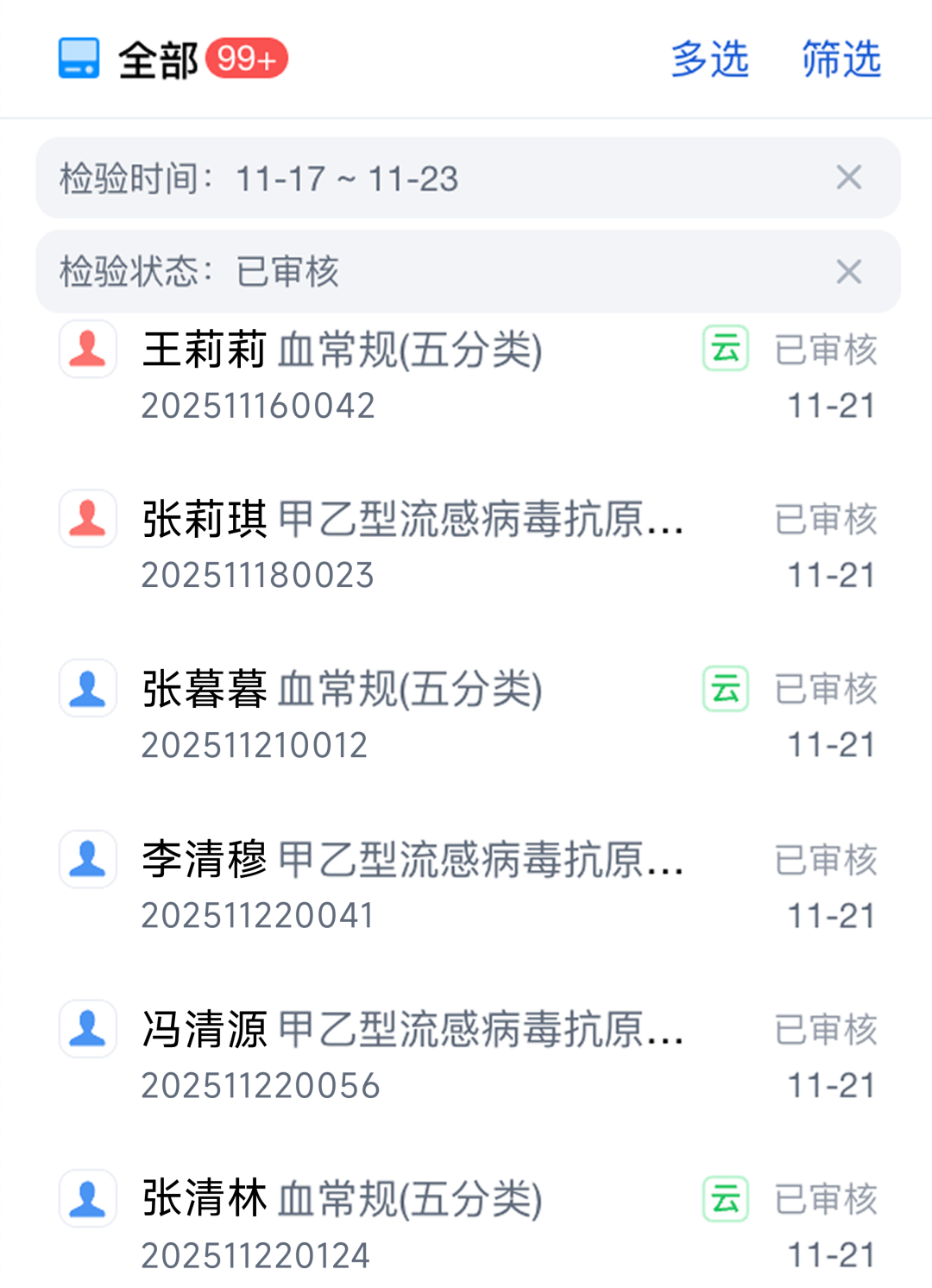
Task: Click the 云 cloud badge on 张清林's record
Action: [x=726, y=1197]
